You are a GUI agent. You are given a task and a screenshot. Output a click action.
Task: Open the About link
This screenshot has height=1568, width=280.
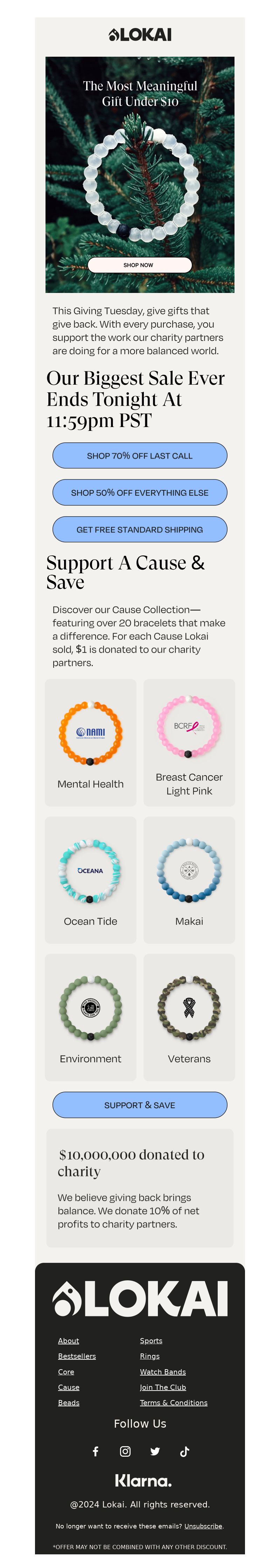tap(68, 1340)
